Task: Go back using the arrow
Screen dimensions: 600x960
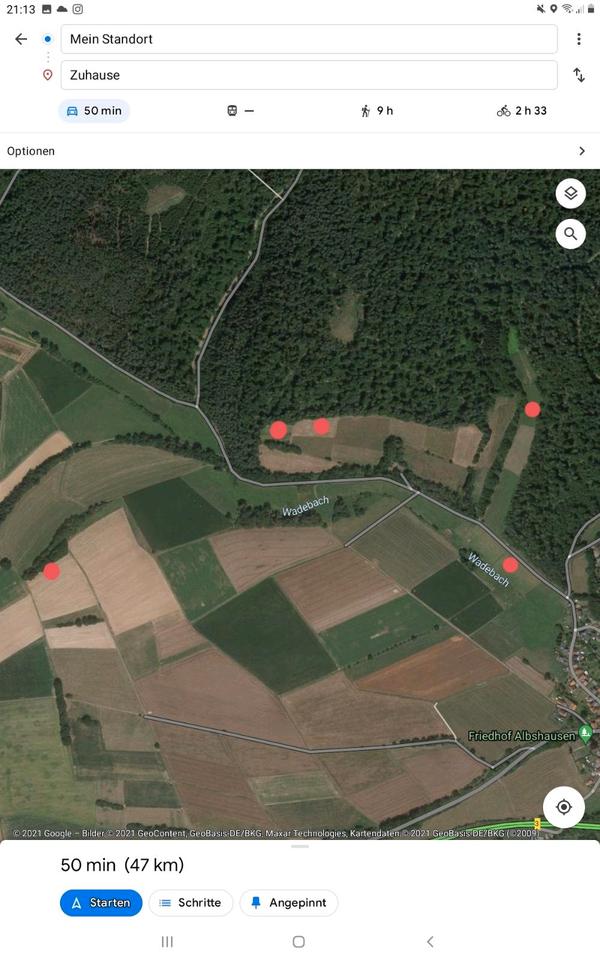Action: [x=21, y=39]
